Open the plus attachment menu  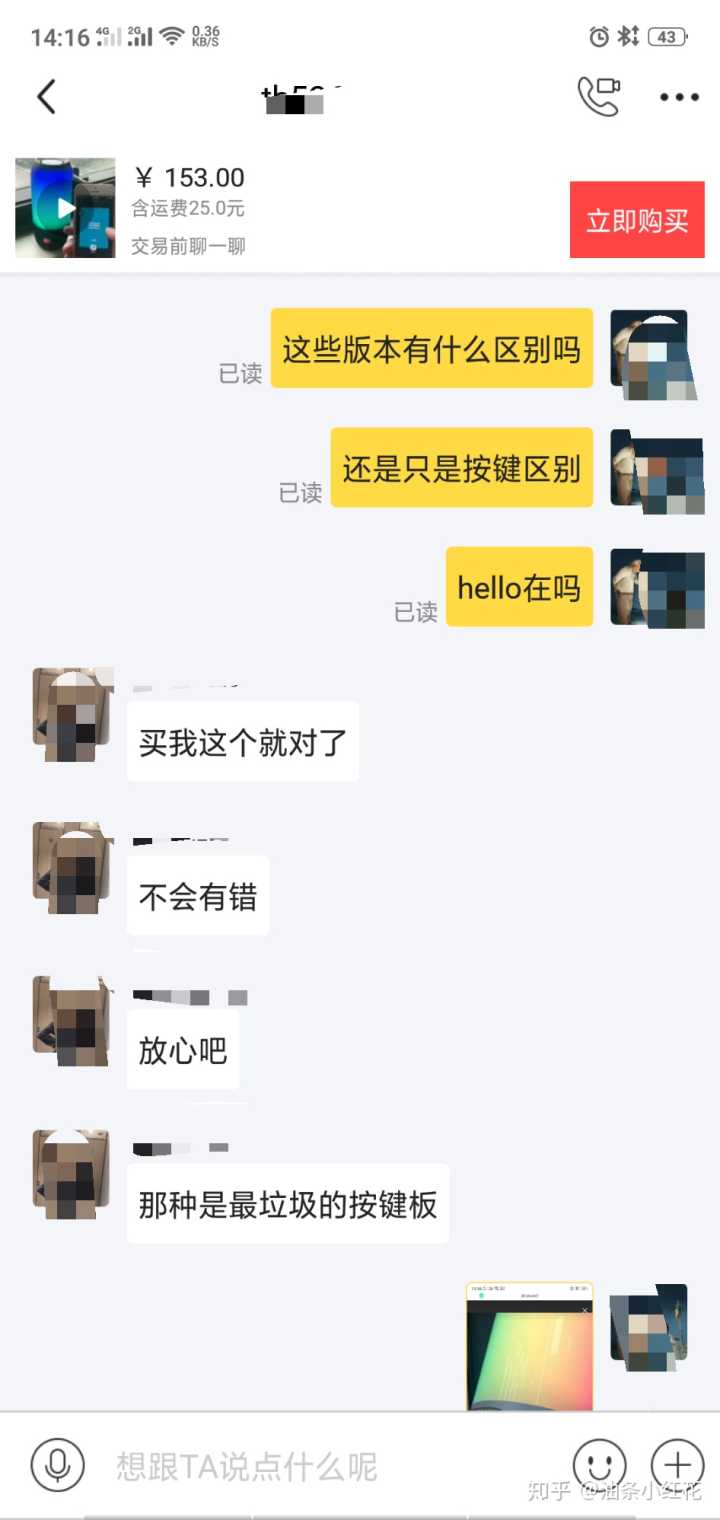[677, 1465]
